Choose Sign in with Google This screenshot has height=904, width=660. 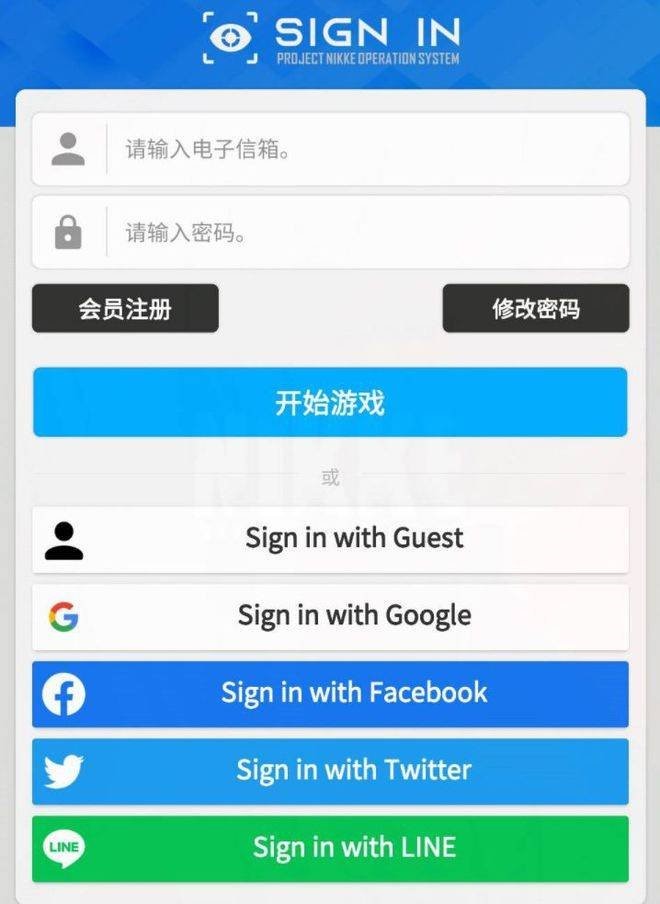point(330,616)
